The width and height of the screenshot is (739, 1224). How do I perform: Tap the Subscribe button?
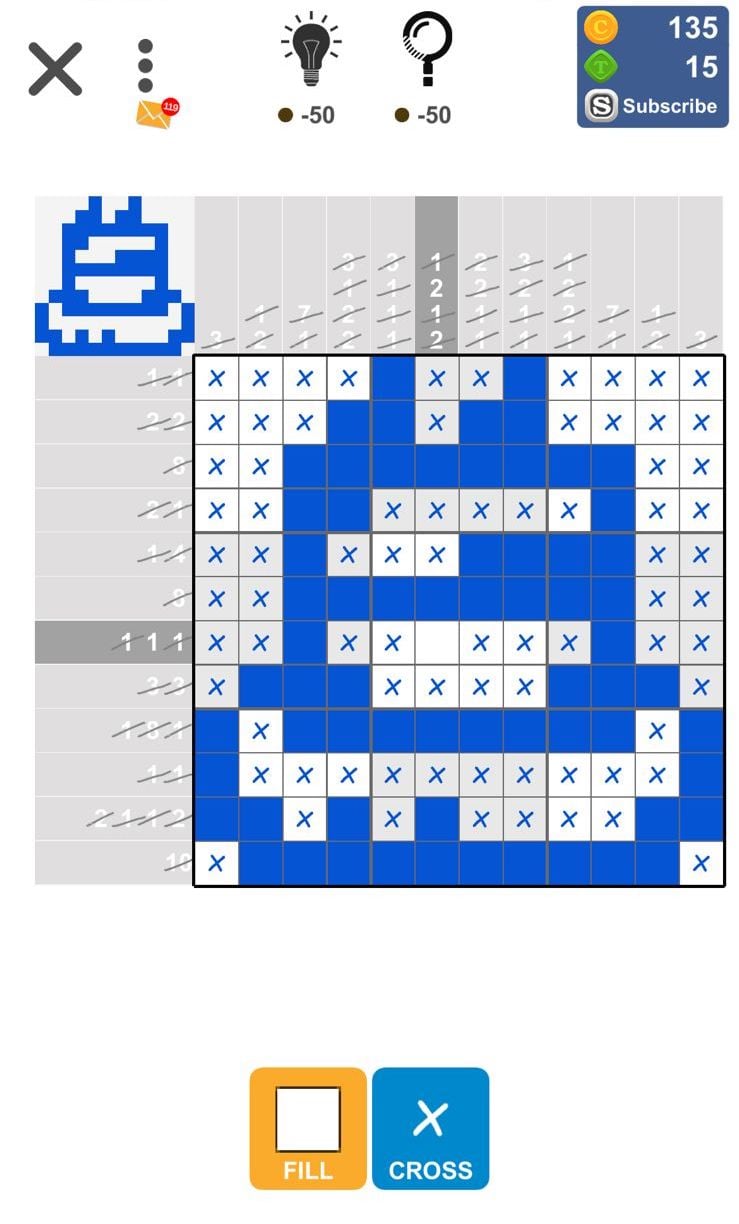pos(652,106)
